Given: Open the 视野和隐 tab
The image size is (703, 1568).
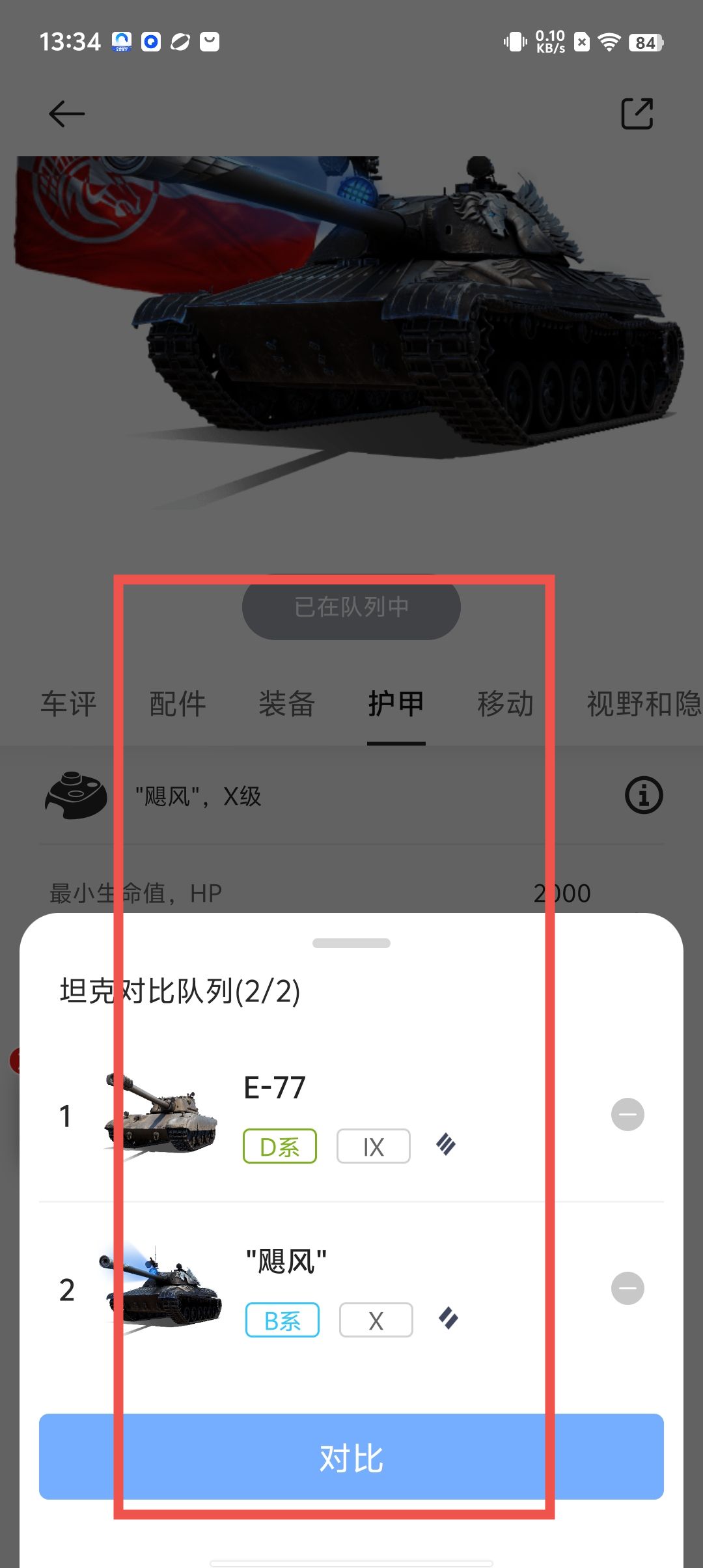Looking at the screenshot, I should coord(643,704).
